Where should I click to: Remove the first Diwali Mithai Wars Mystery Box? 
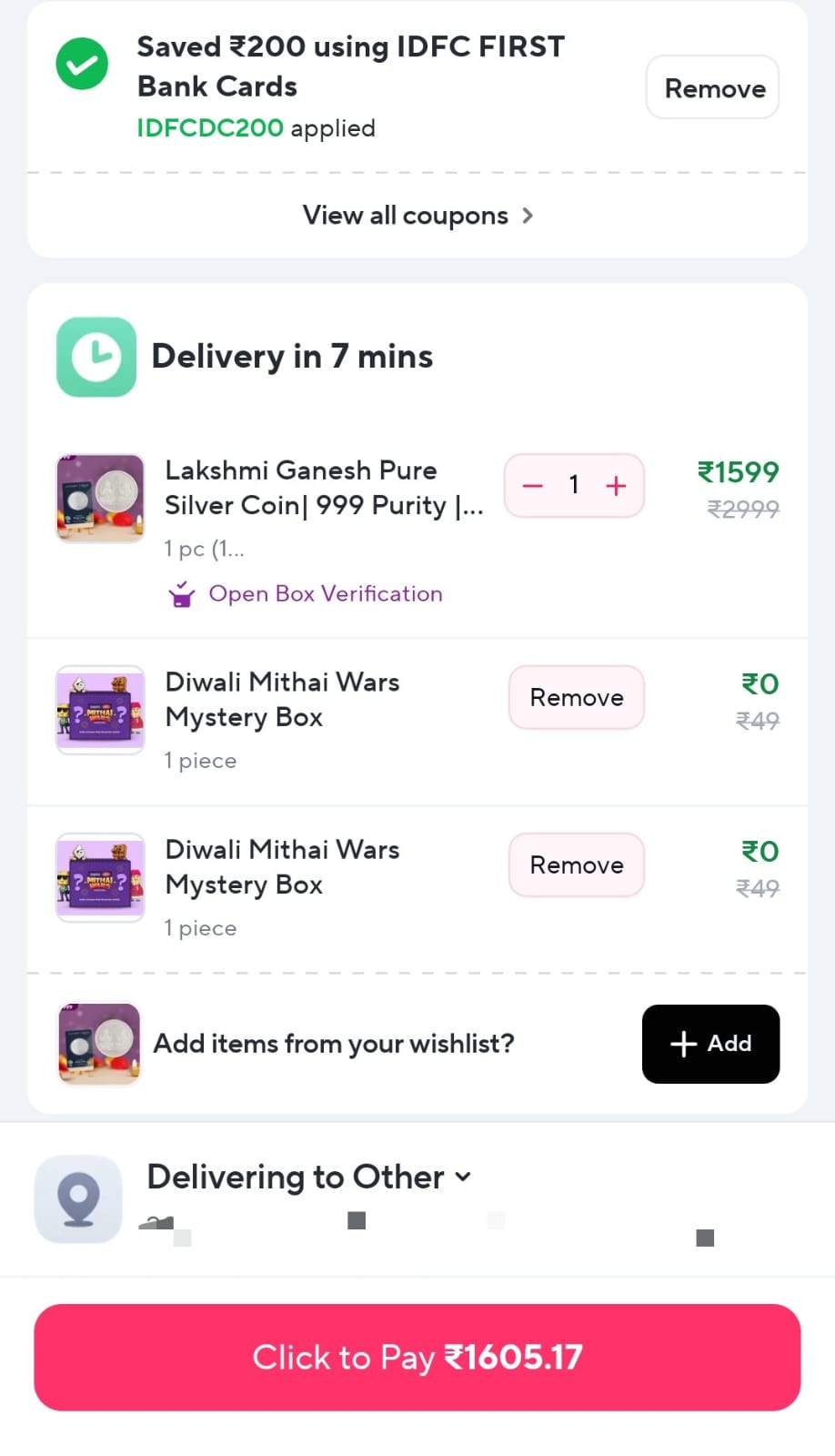(x=577, y=698)
